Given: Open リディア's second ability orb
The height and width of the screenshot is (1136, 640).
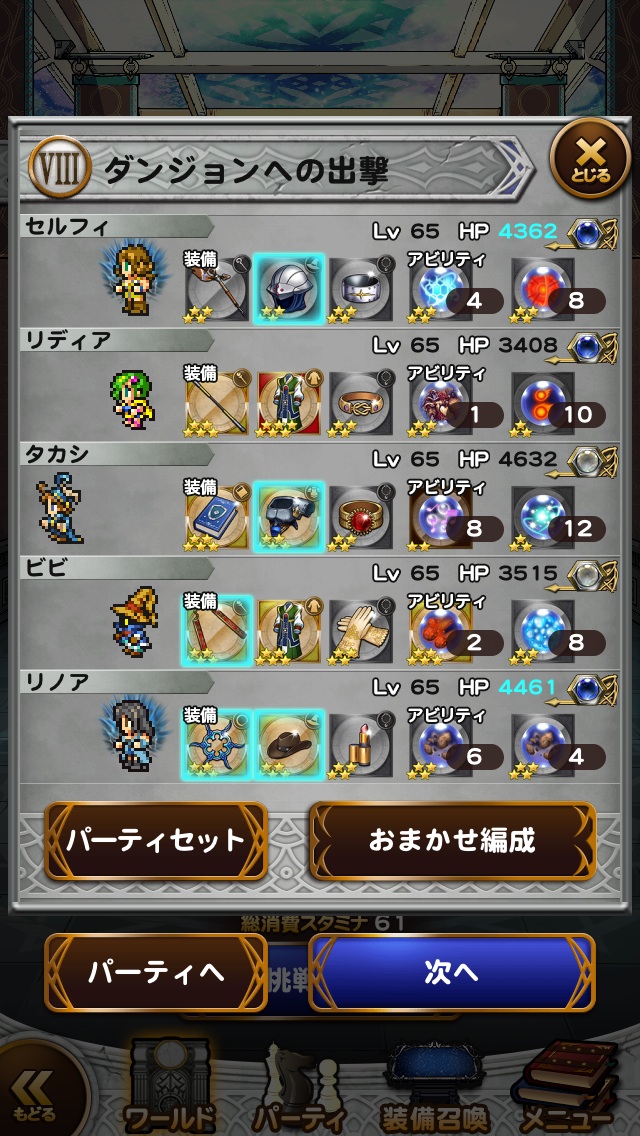Looking at the screenshot, I should pyautogui.click(x=543, y=402).
